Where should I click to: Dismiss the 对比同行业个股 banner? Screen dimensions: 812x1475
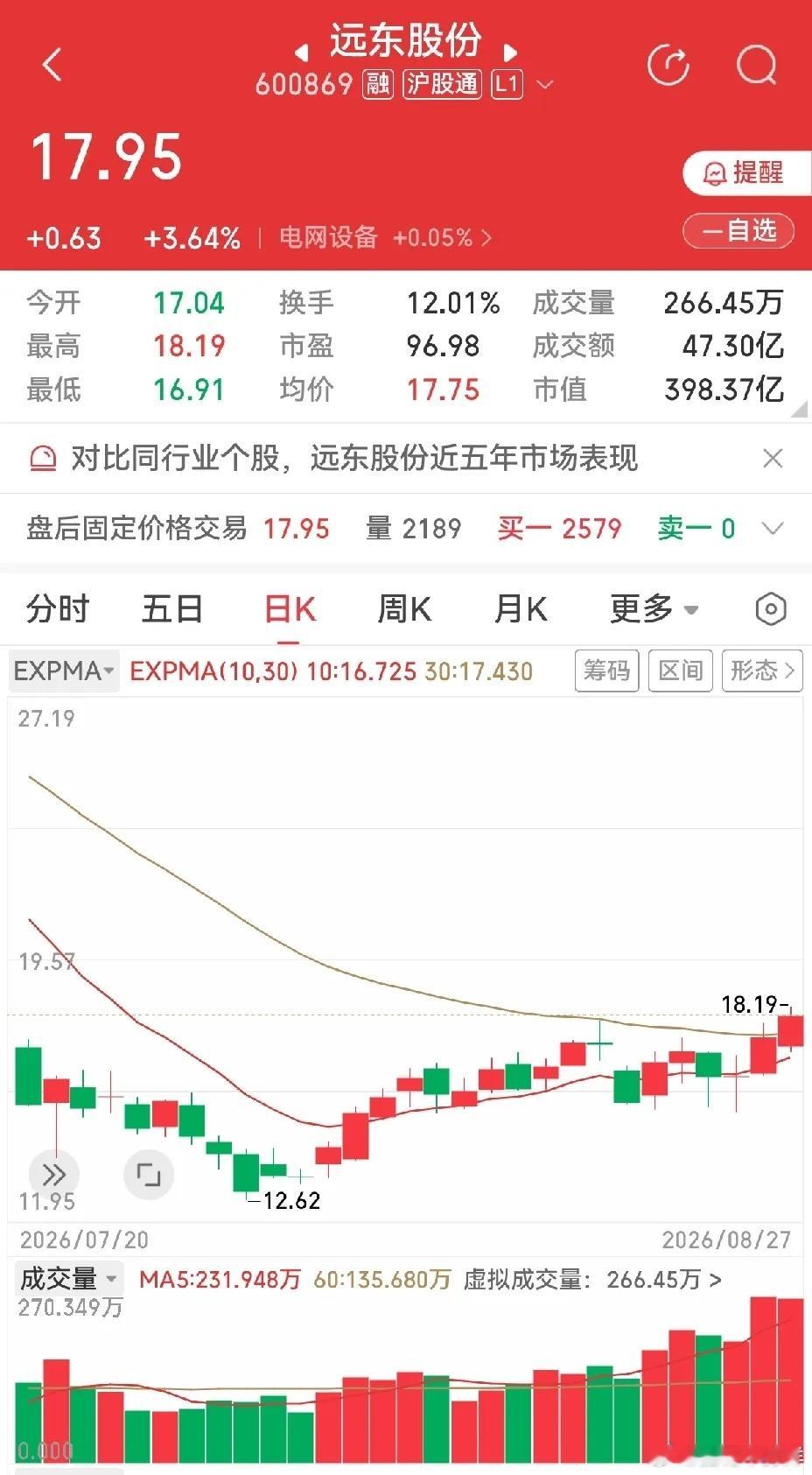click(773, 458)
